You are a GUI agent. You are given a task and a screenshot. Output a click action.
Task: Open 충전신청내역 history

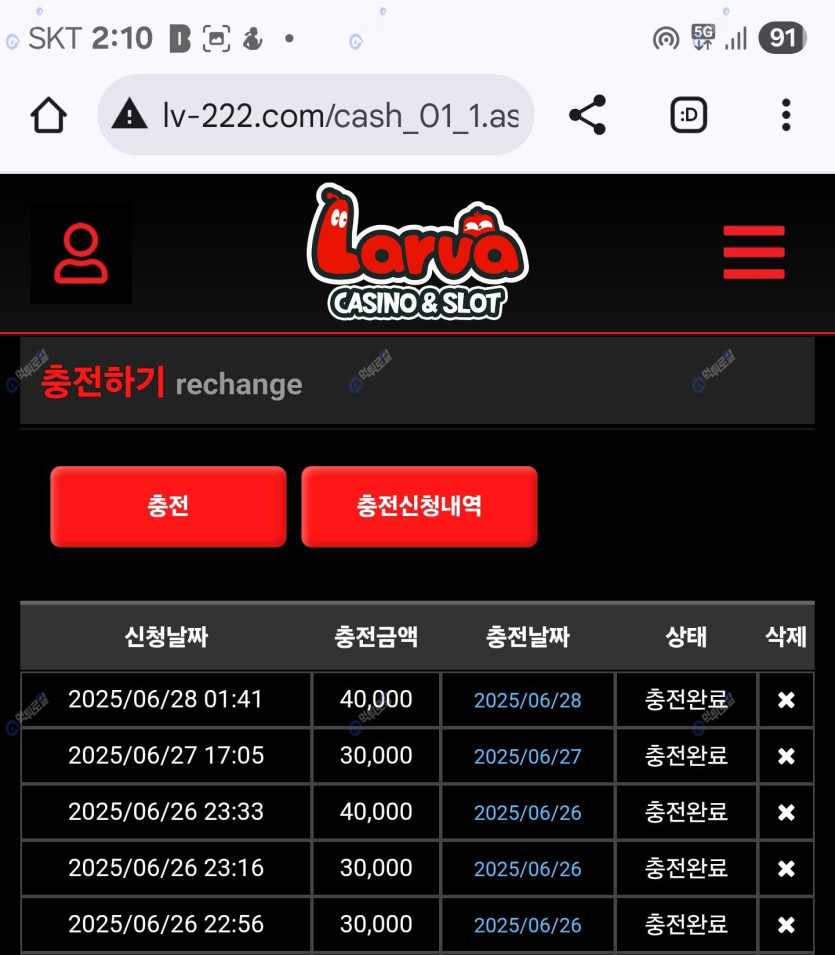tap(419, 506)
